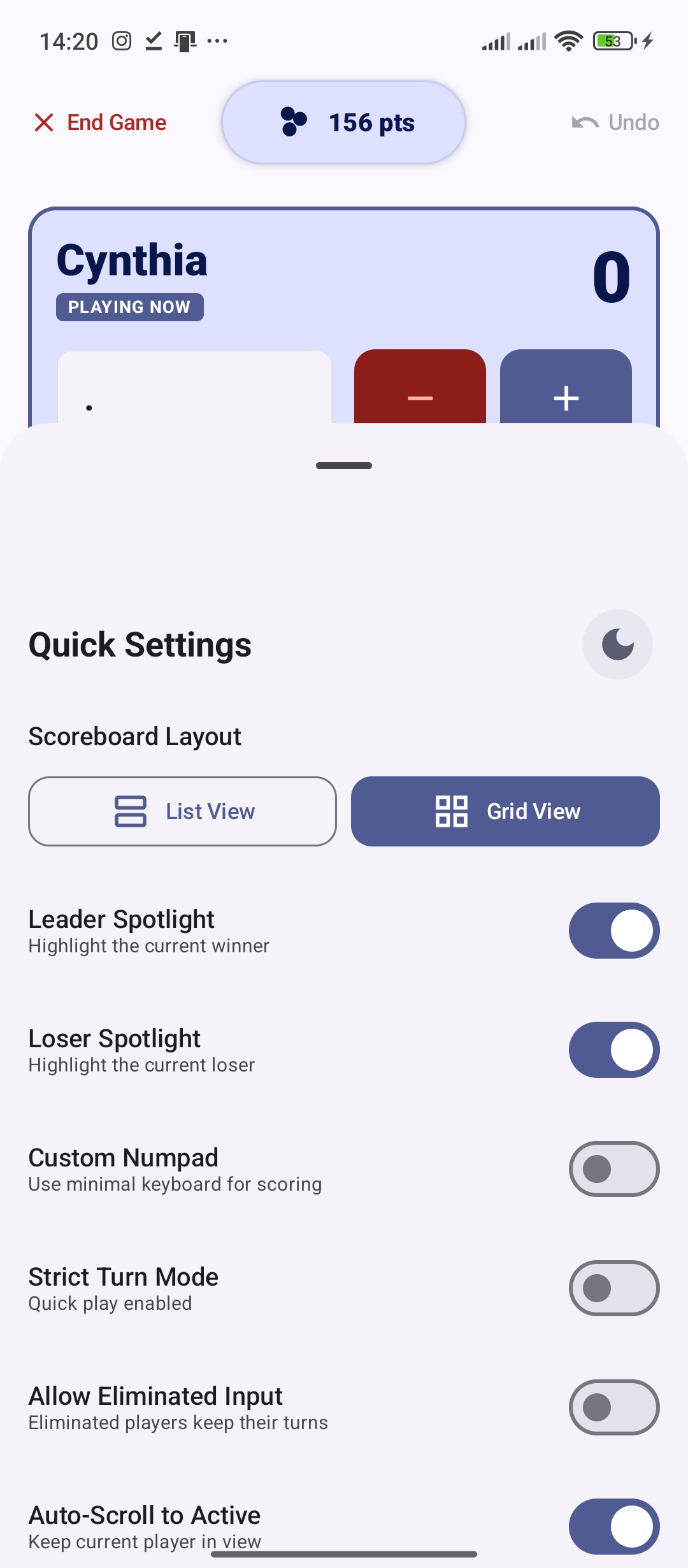This screenshot has width=688, height=1568.
Task: Click the 156 pts button
Action: click(x=343, y=122)
